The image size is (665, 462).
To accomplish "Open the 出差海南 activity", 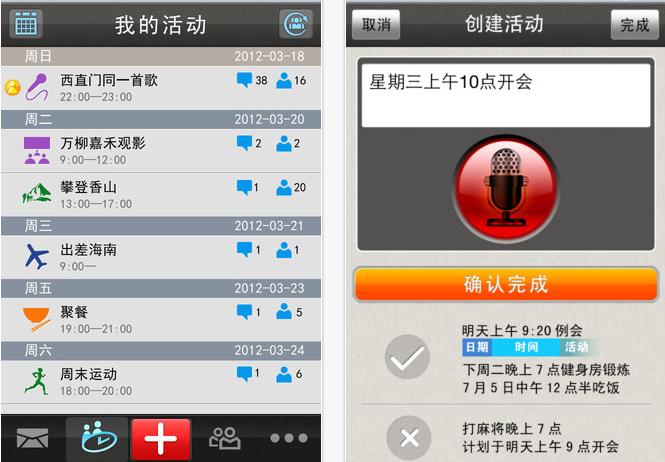I will 161,257.
